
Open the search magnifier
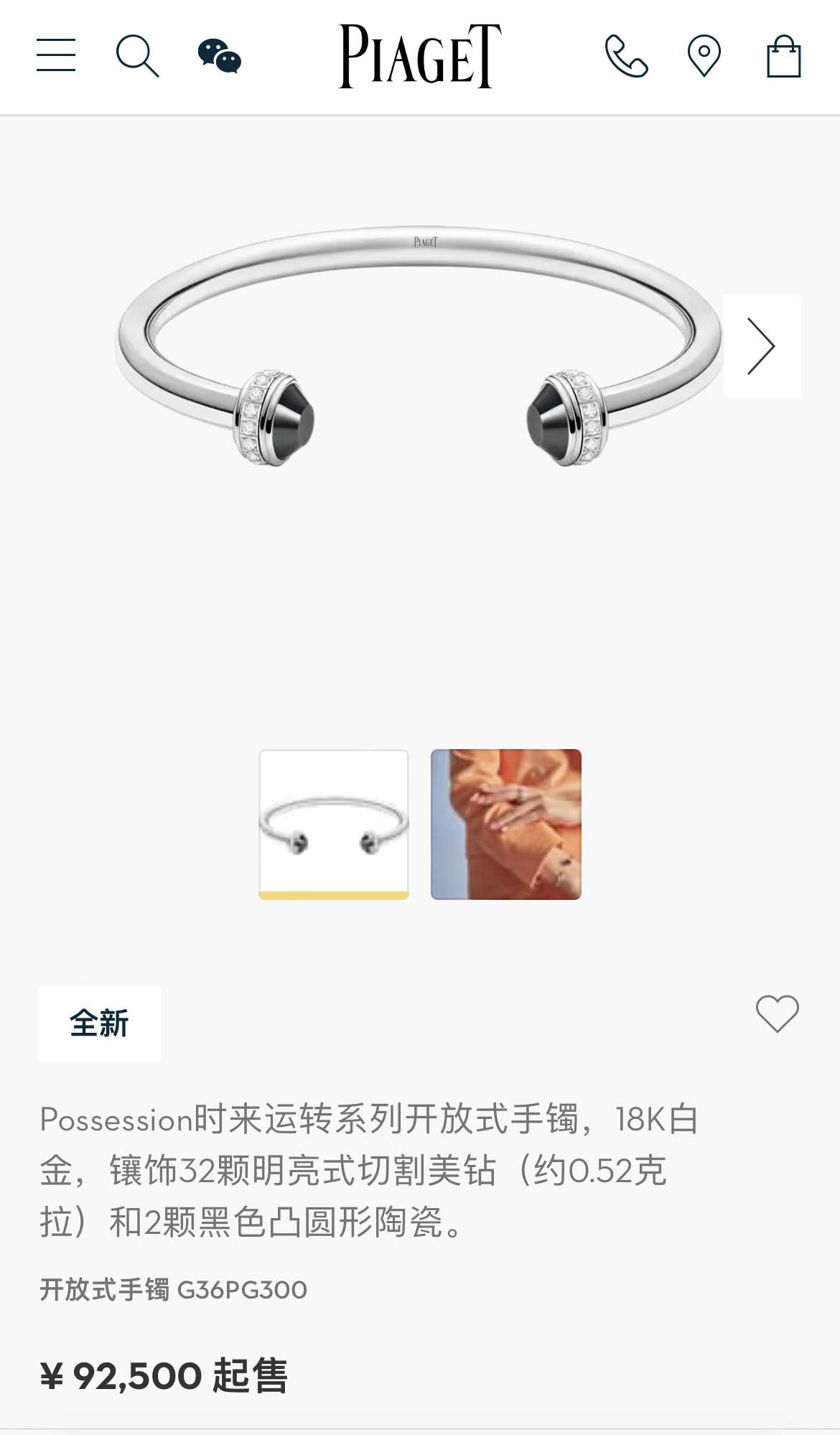coord(136,56)
